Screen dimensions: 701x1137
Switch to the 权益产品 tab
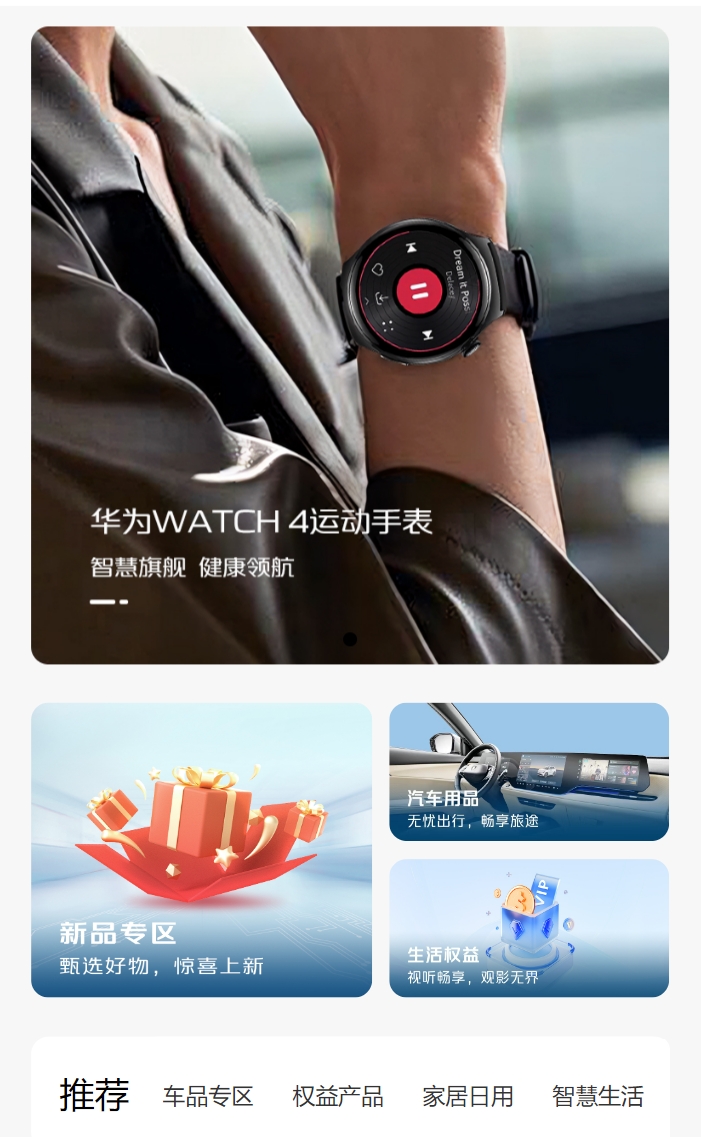click(338, 1096)
